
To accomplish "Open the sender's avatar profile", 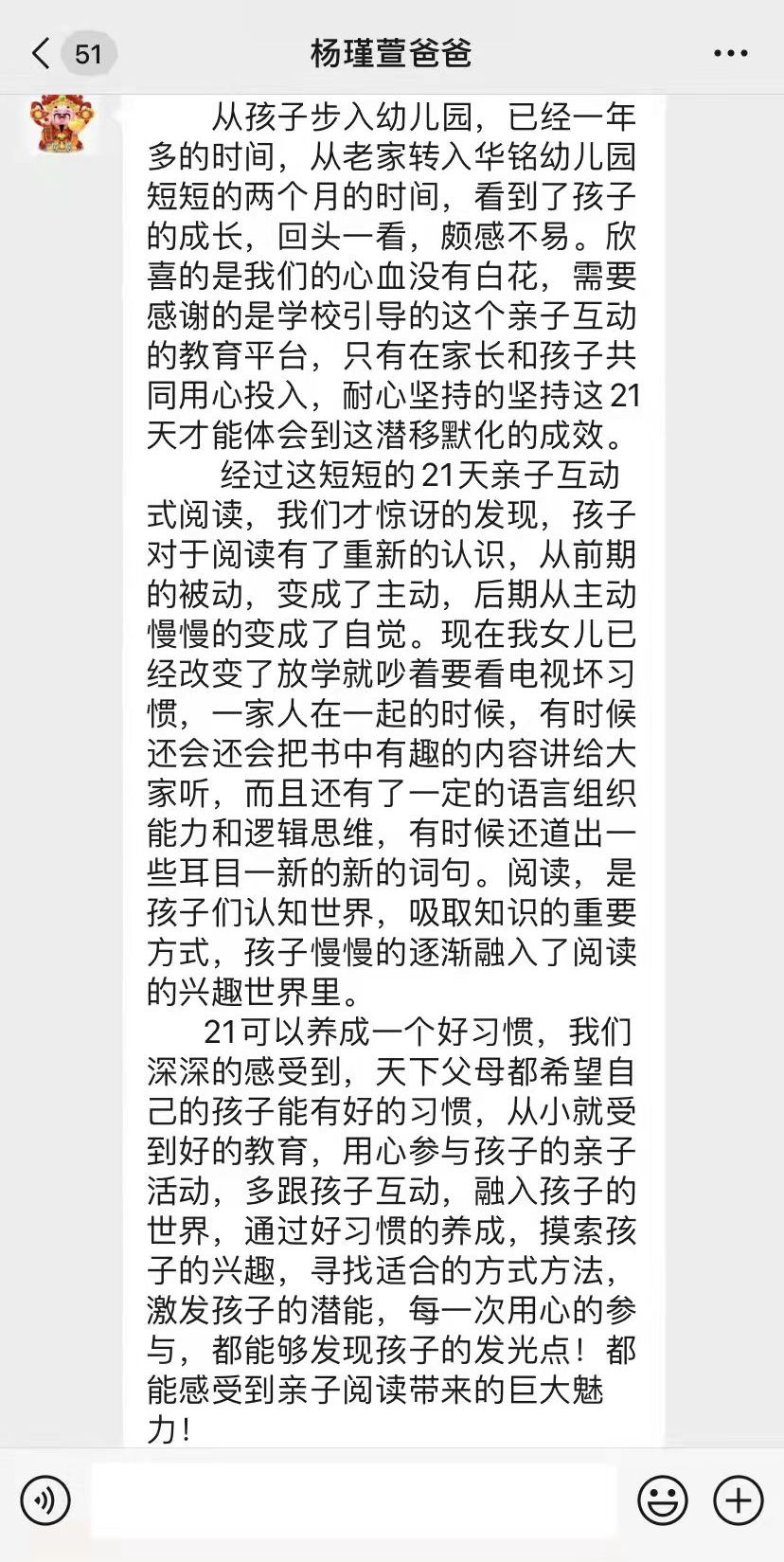I will point(62,123).
